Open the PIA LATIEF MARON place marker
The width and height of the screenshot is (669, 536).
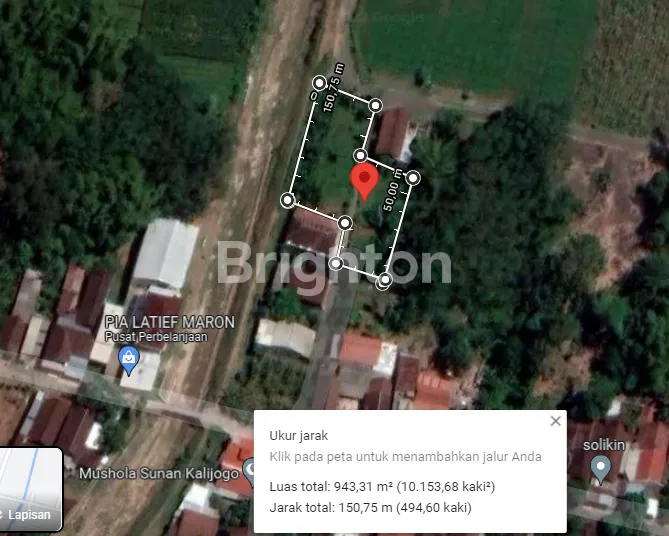[128, 358]
